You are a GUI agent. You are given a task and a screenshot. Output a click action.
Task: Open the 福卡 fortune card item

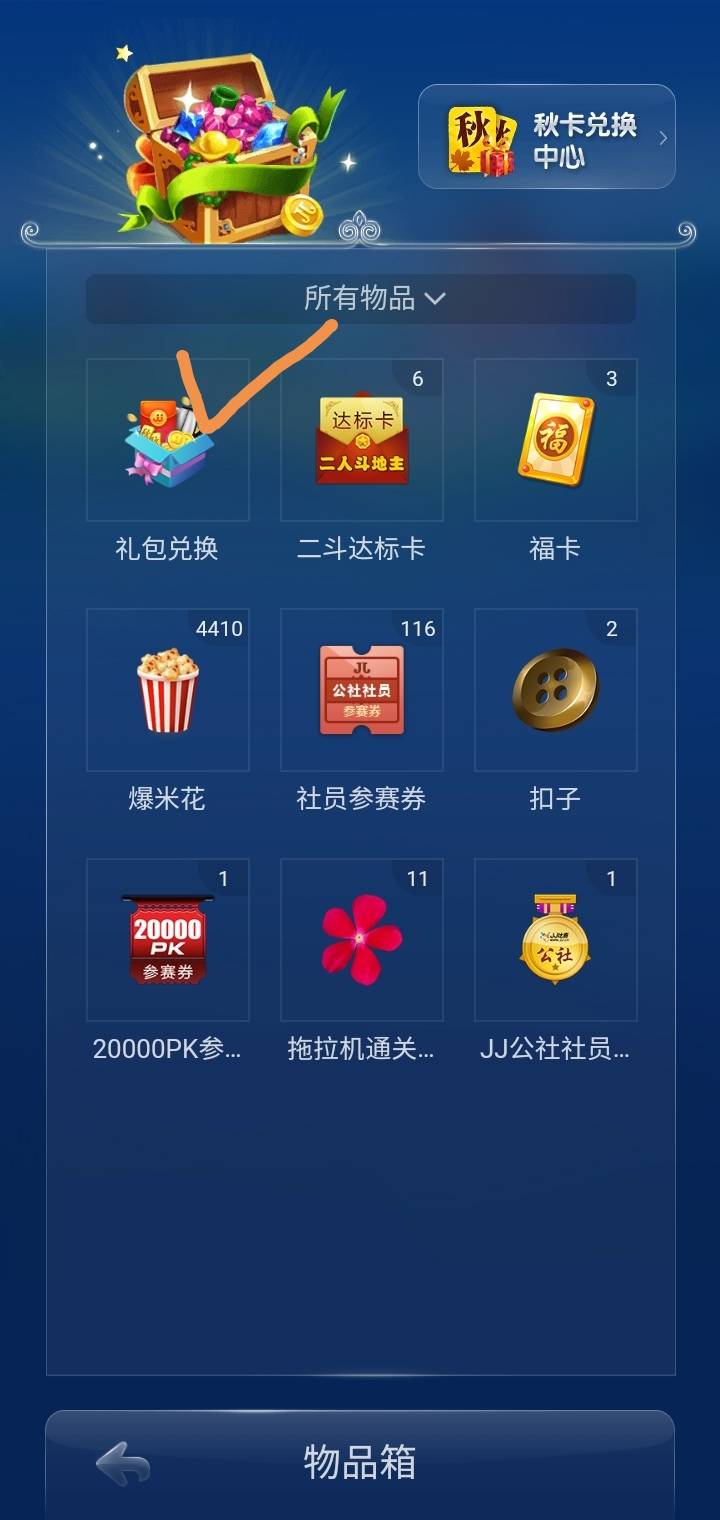pos(555,440)
